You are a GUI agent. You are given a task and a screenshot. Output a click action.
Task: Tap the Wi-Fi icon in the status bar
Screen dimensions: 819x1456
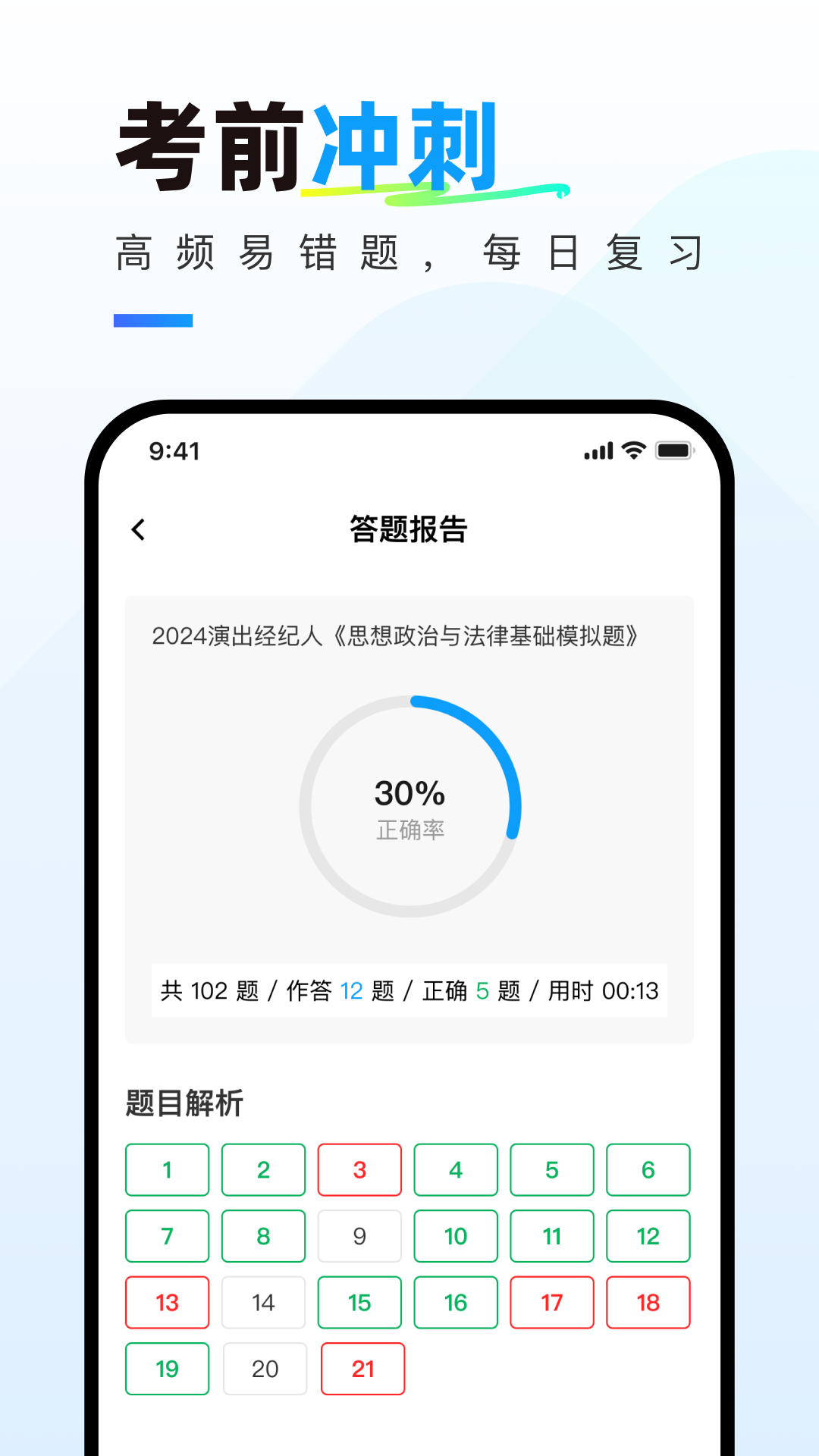coord(632,450)
